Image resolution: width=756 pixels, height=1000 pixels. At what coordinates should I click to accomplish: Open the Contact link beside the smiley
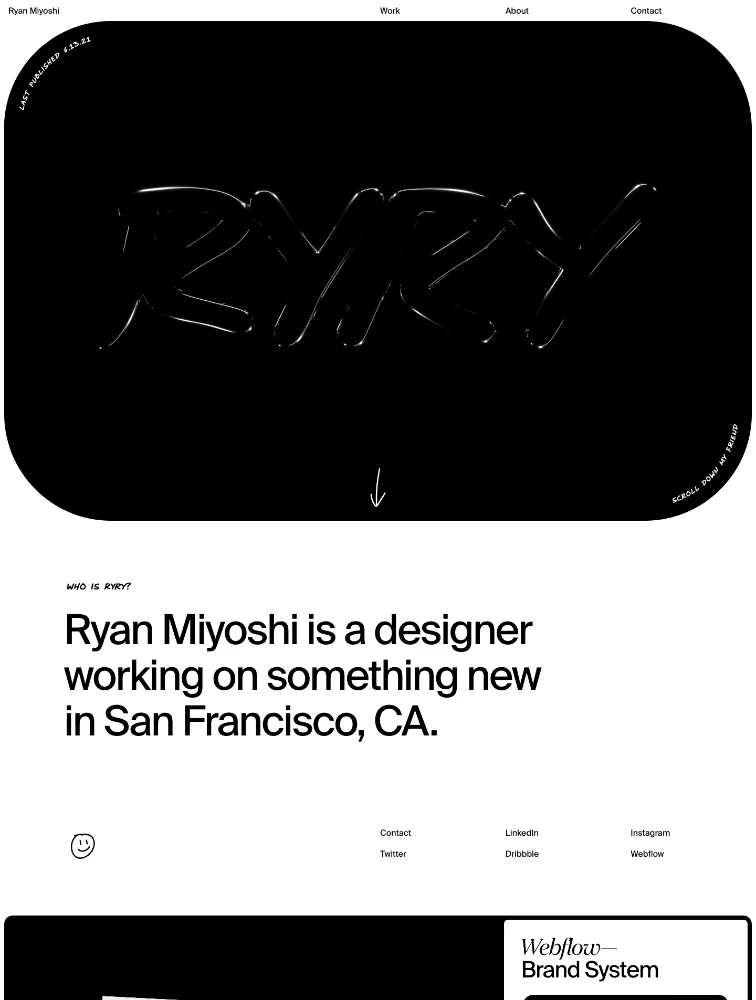[x=395, y=833]
